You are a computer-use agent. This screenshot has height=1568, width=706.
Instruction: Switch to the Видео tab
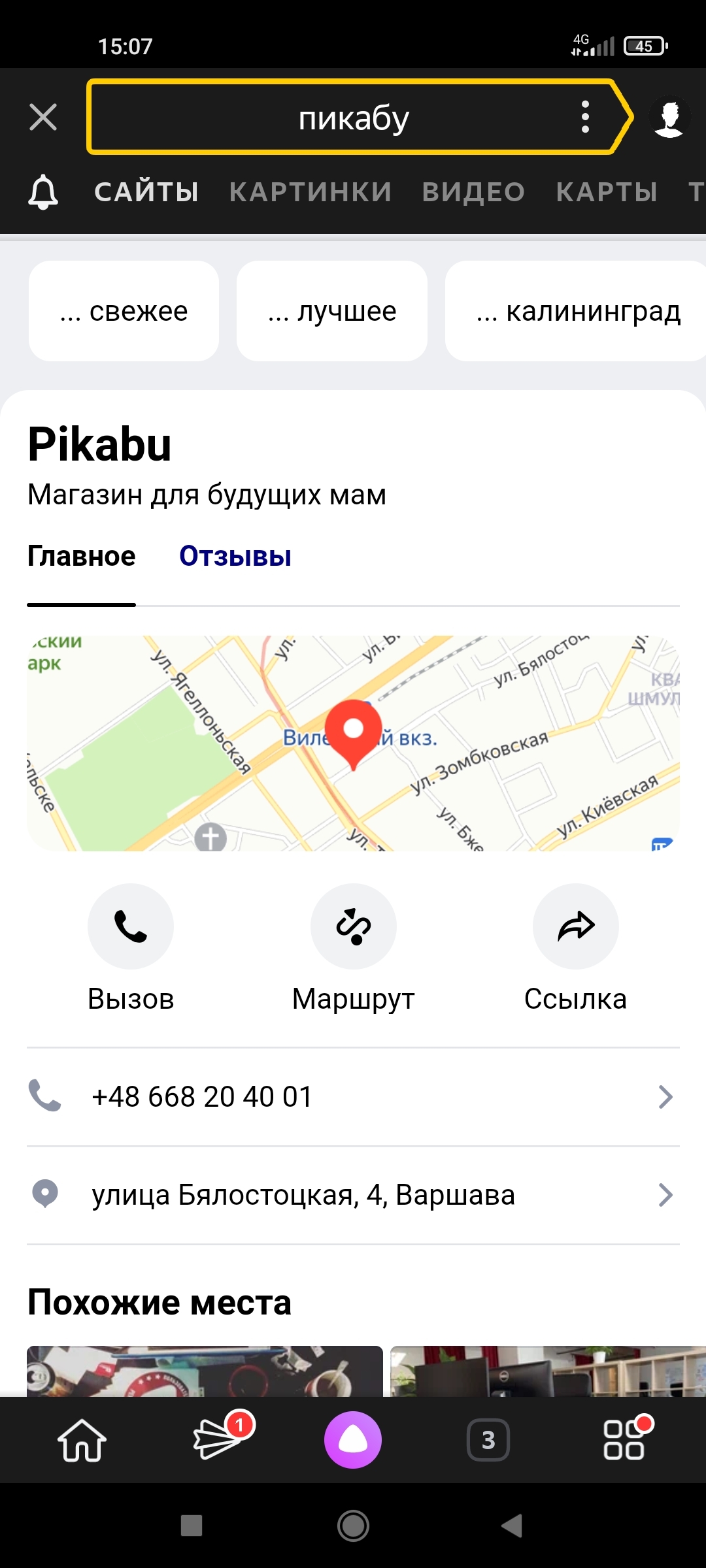[474, 192]
